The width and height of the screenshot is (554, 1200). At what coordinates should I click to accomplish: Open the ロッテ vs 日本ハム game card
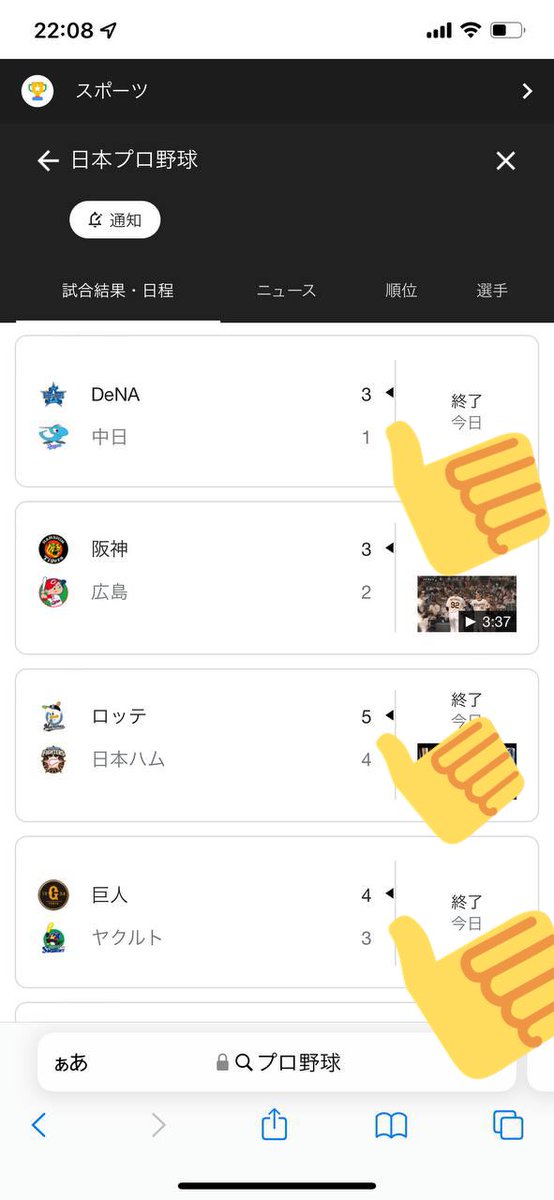(277, 745)
